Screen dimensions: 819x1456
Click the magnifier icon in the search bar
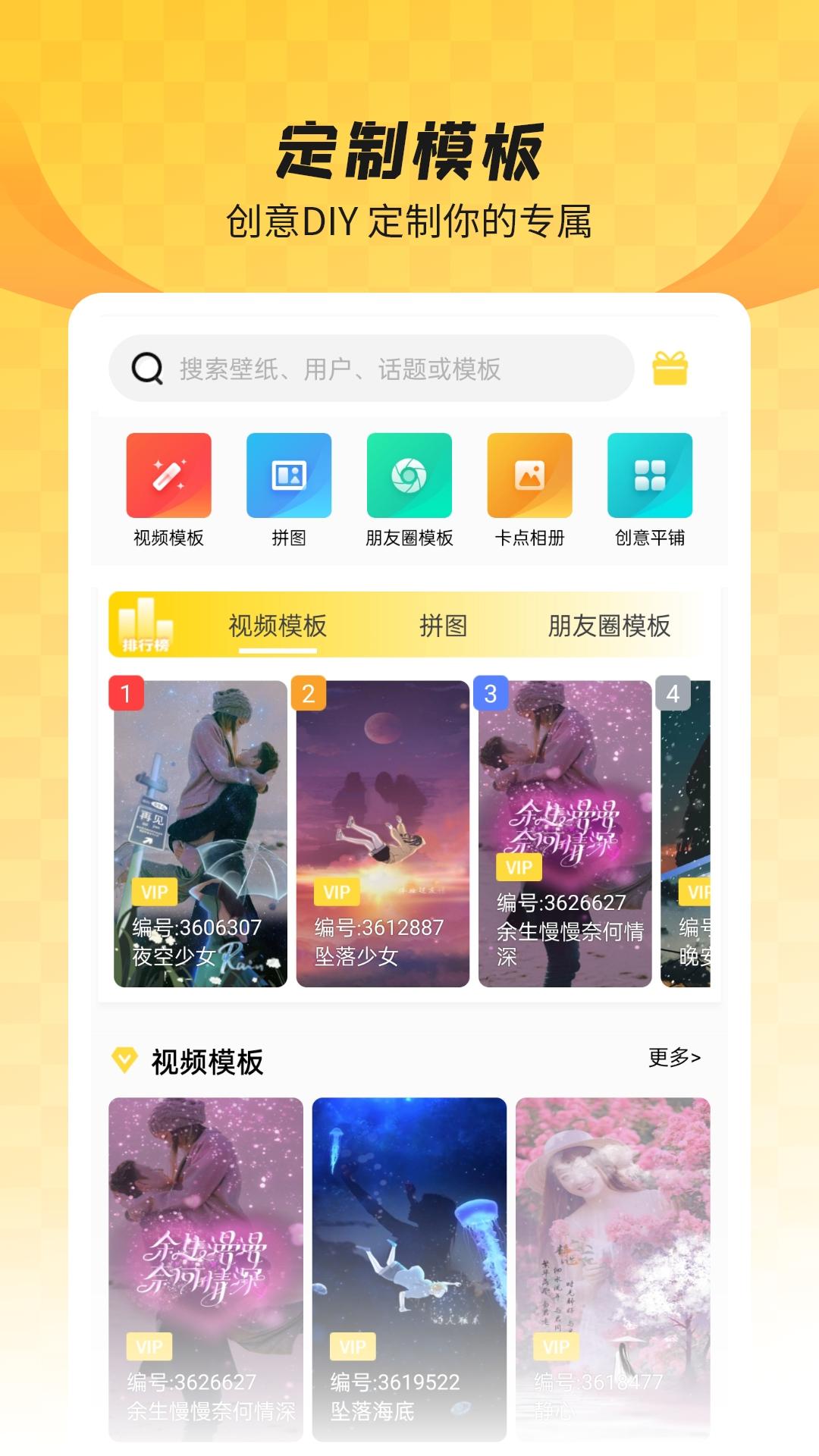pos(147,368)
